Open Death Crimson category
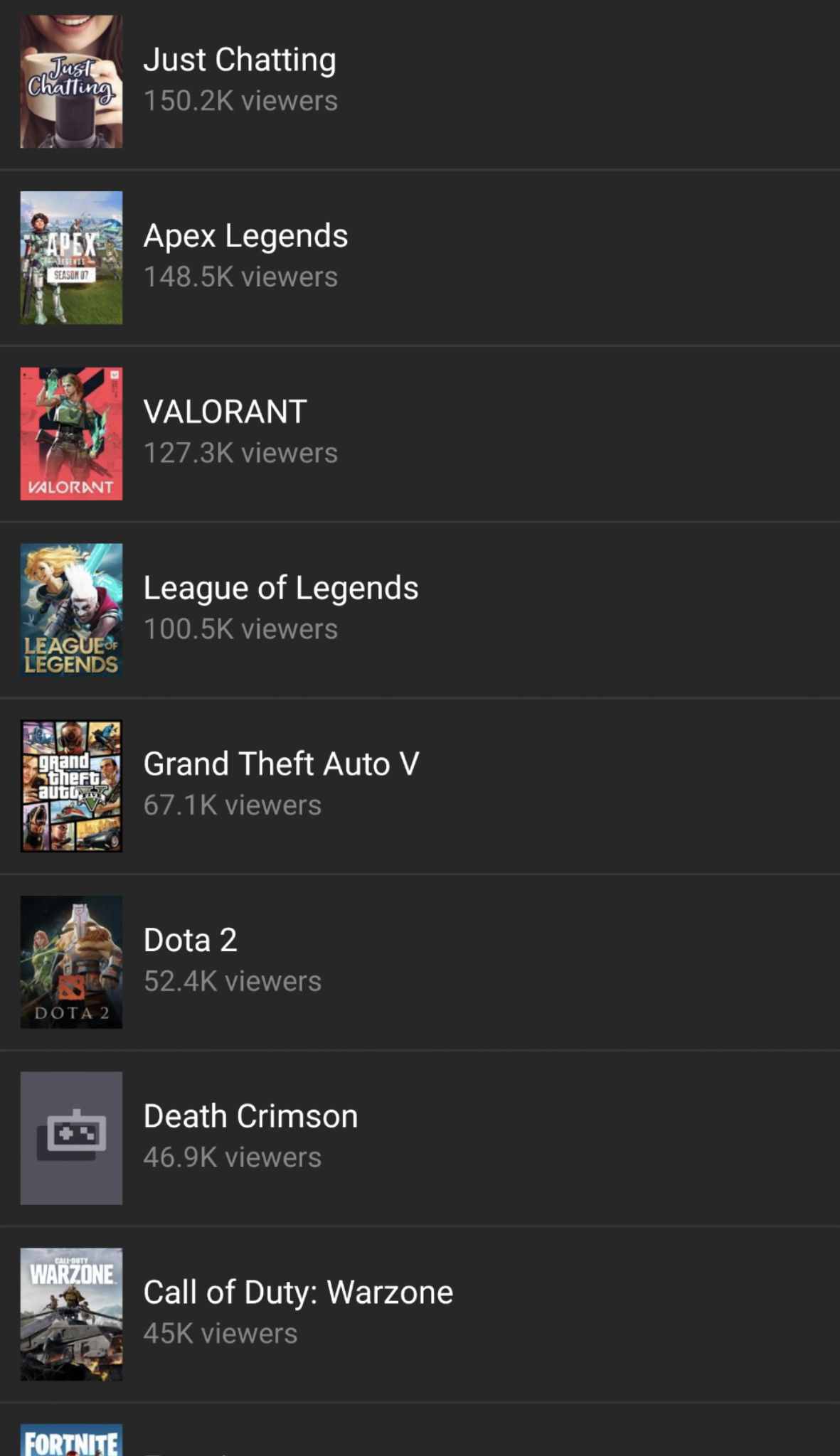840x1456 pixels. [x=250, y=1117]
